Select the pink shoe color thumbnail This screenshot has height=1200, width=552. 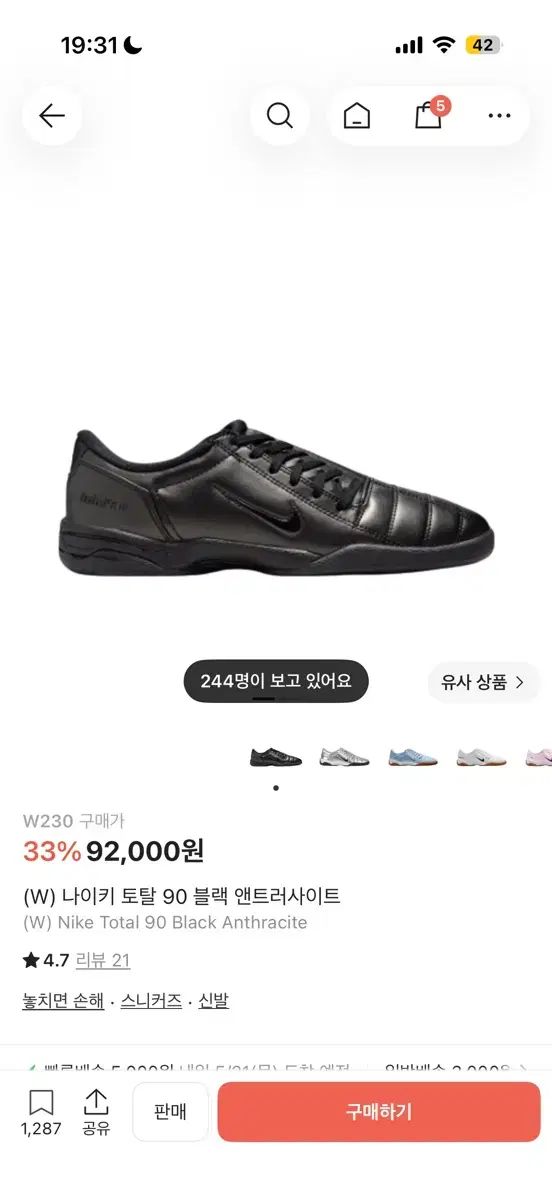[x=539, y=757]
